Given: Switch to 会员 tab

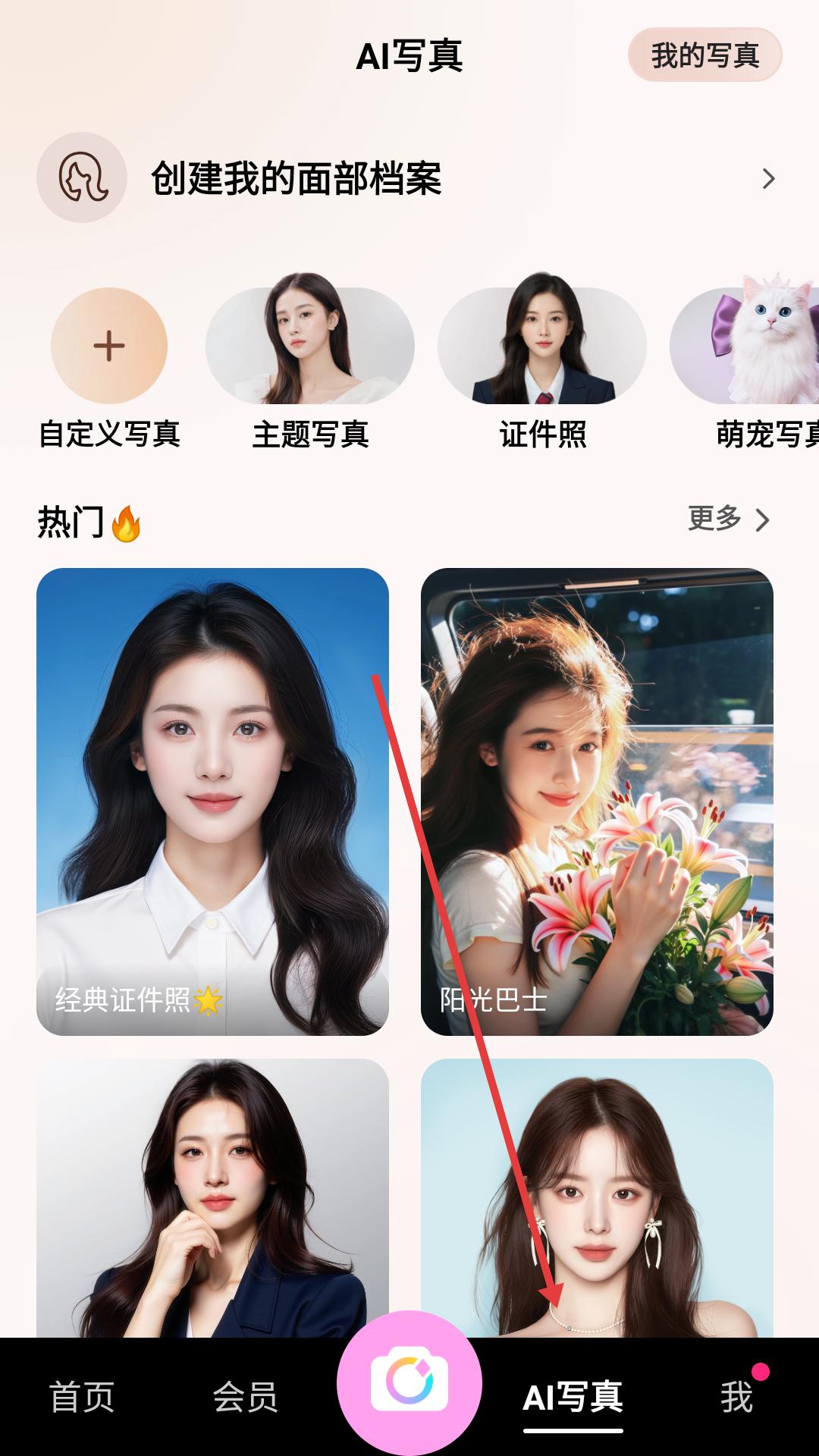Looking at the screenshot, I should pyautogui.click(x=245, y=1398).
